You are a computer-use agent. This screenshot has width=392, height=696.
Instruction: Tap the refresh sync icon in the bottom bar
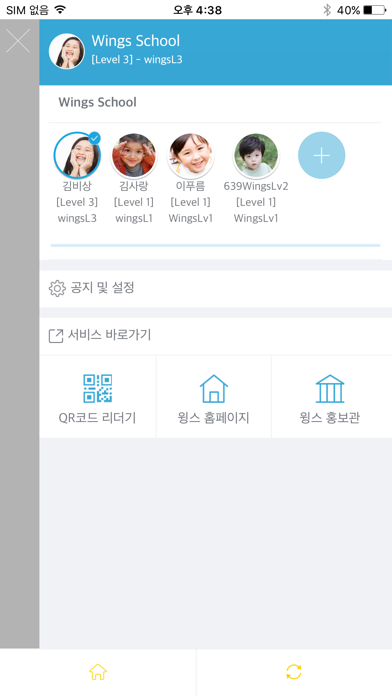[294, 672]
